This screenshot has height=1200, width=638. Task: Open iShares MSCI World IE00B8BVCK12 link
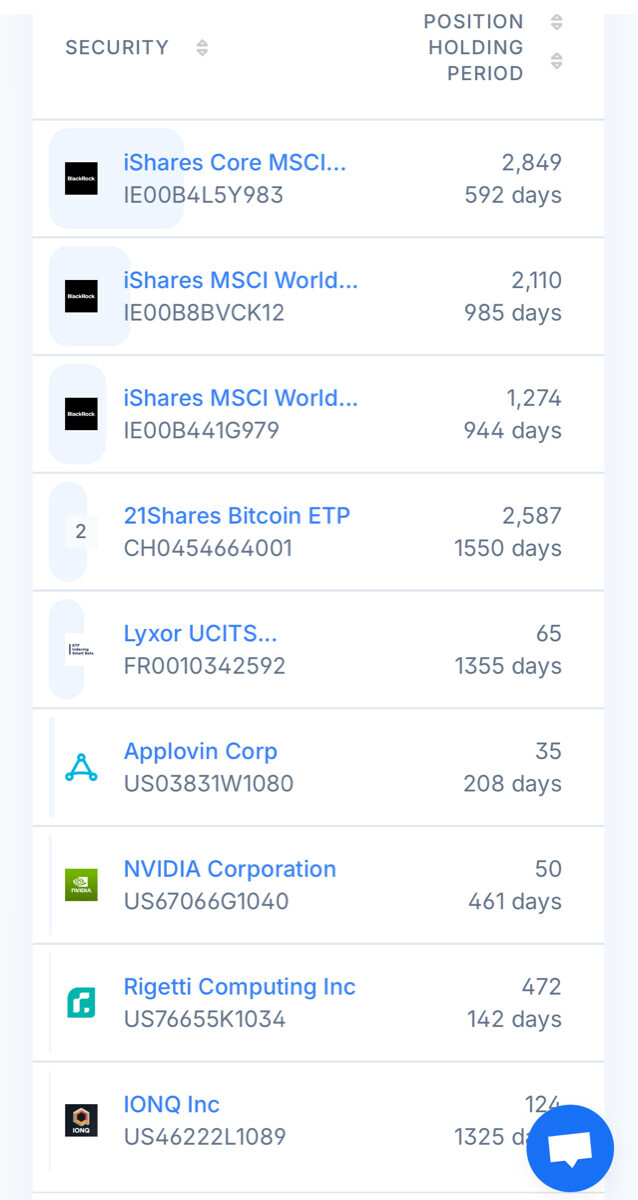click(x=240, y=281)
